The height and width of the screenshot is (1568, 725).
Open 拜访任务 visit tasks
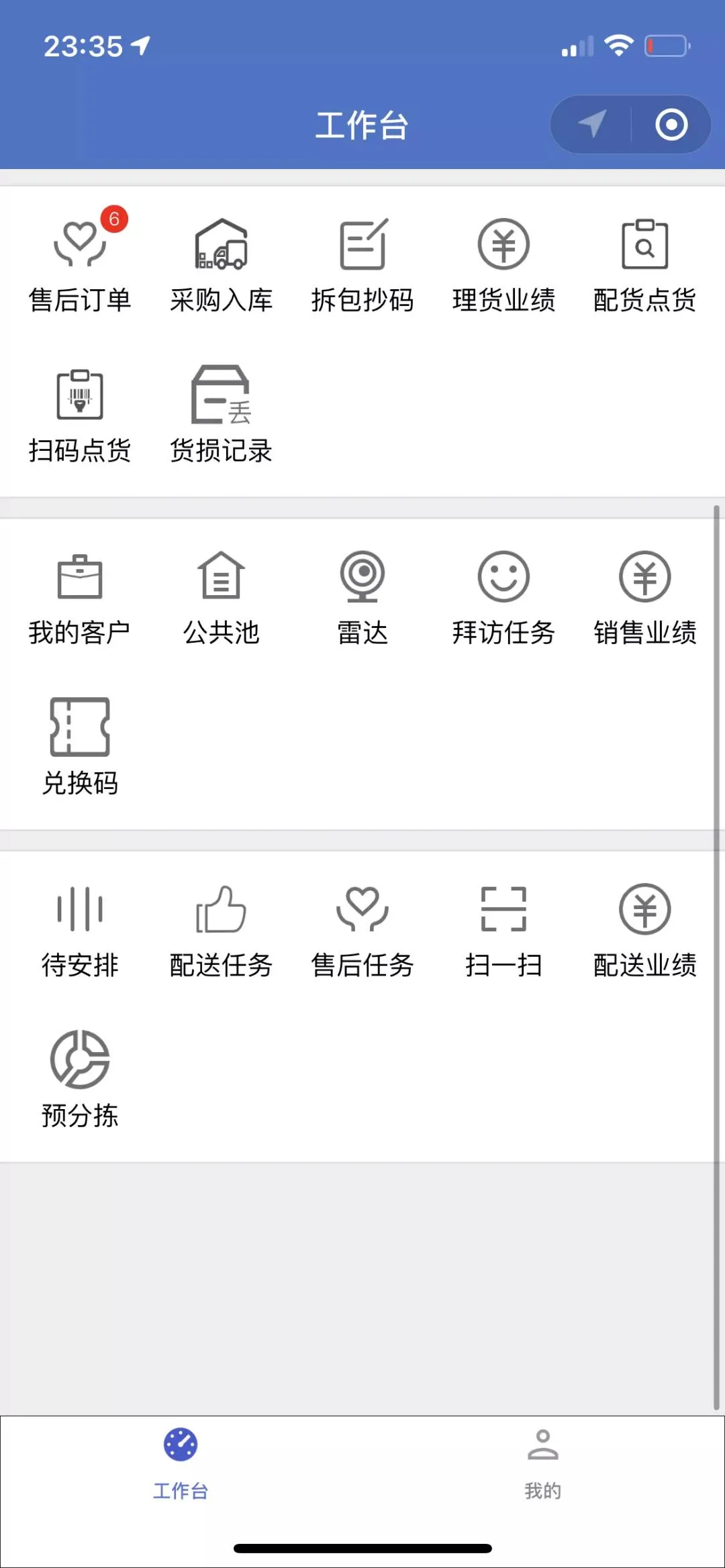click(x=503, y=597)
